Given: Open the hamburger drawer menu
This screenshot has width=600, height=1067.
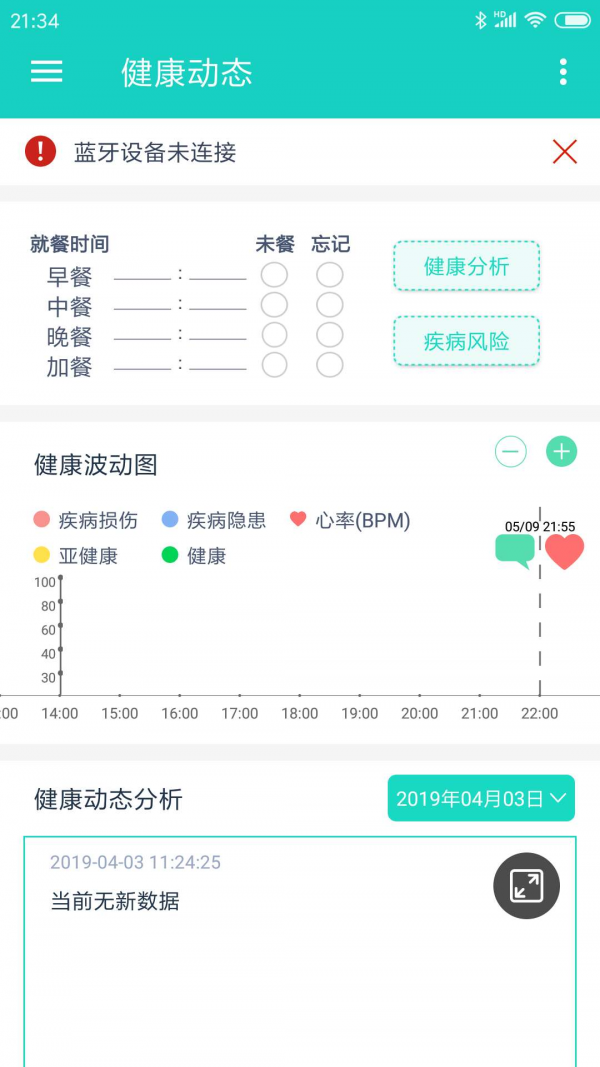Looking at the screenshot, I should (46, 71).
